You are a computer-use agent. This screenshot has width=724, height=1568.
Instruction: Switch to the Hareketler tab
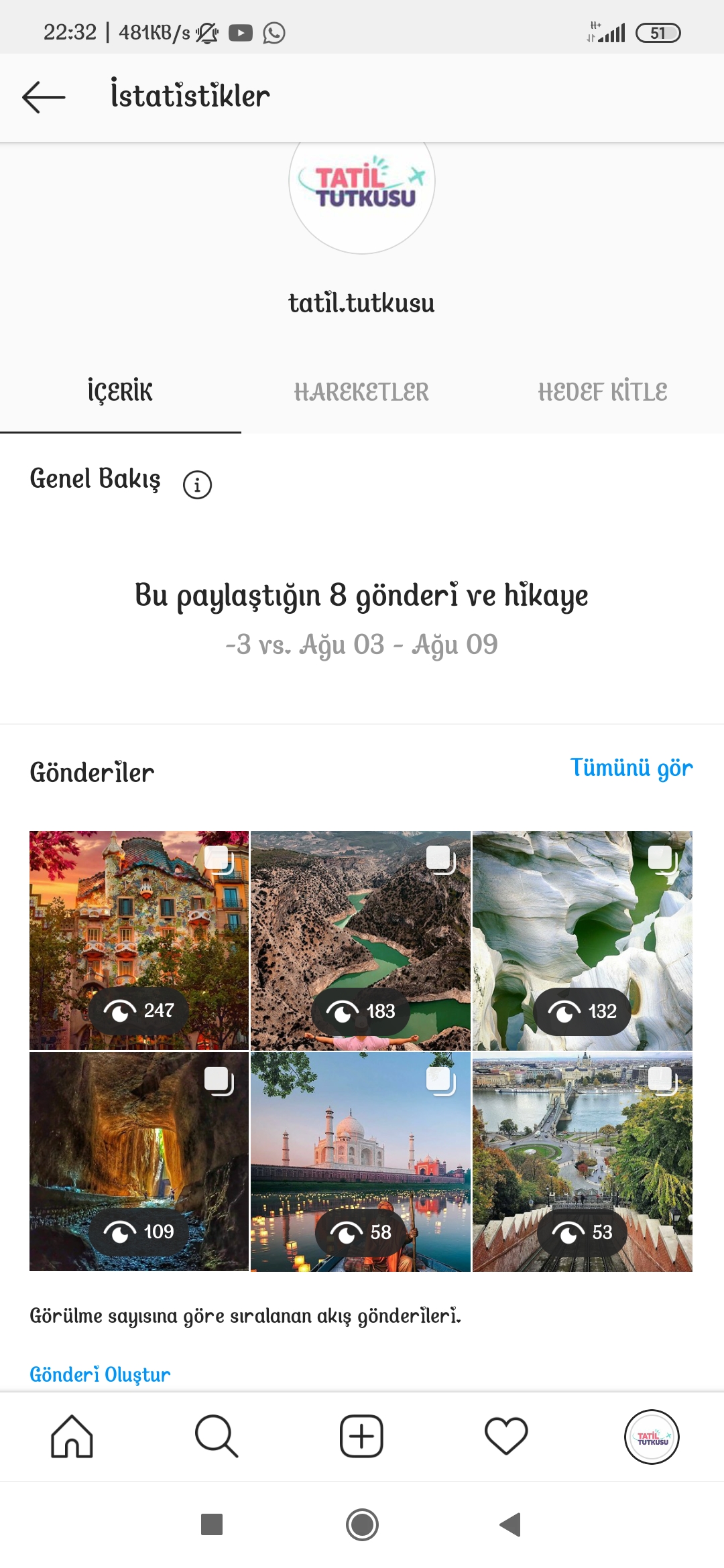click(361, 392)
